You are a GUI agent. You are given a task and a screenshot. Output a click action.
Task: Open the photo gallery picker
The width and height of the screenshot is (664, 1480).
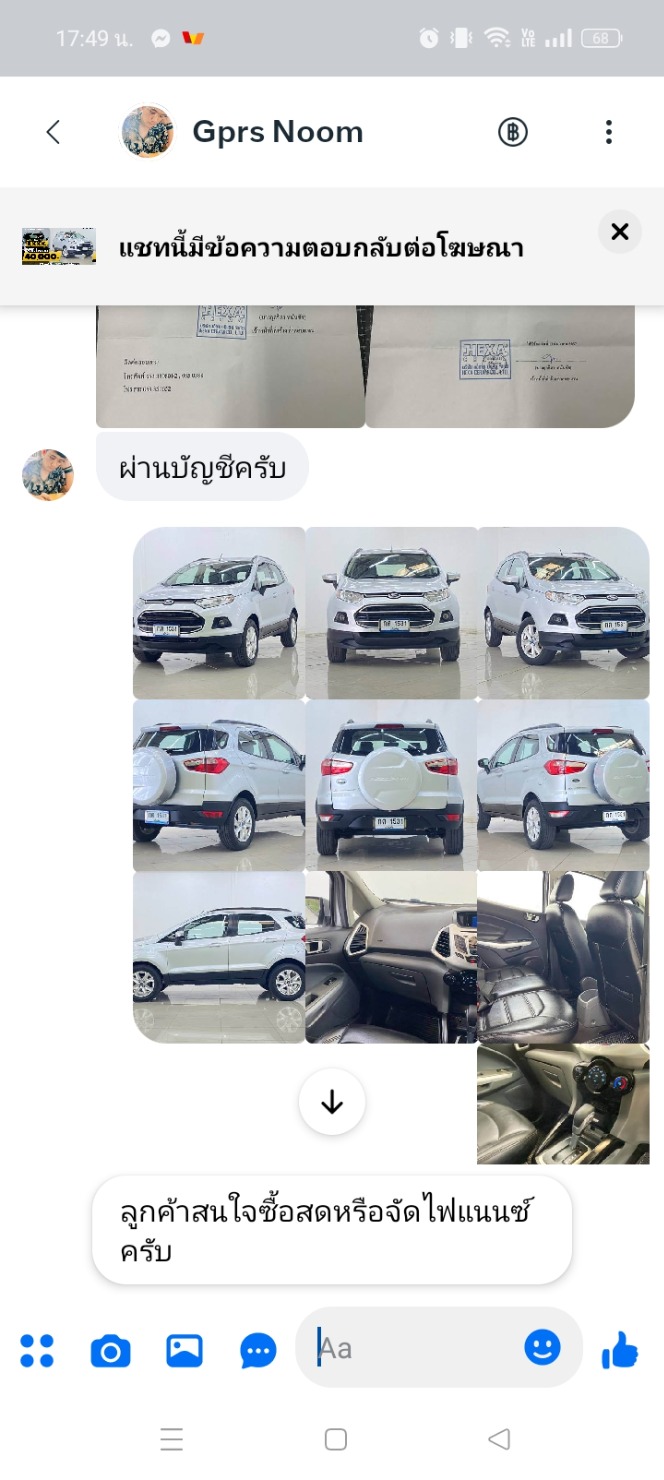click(184, 1351)
